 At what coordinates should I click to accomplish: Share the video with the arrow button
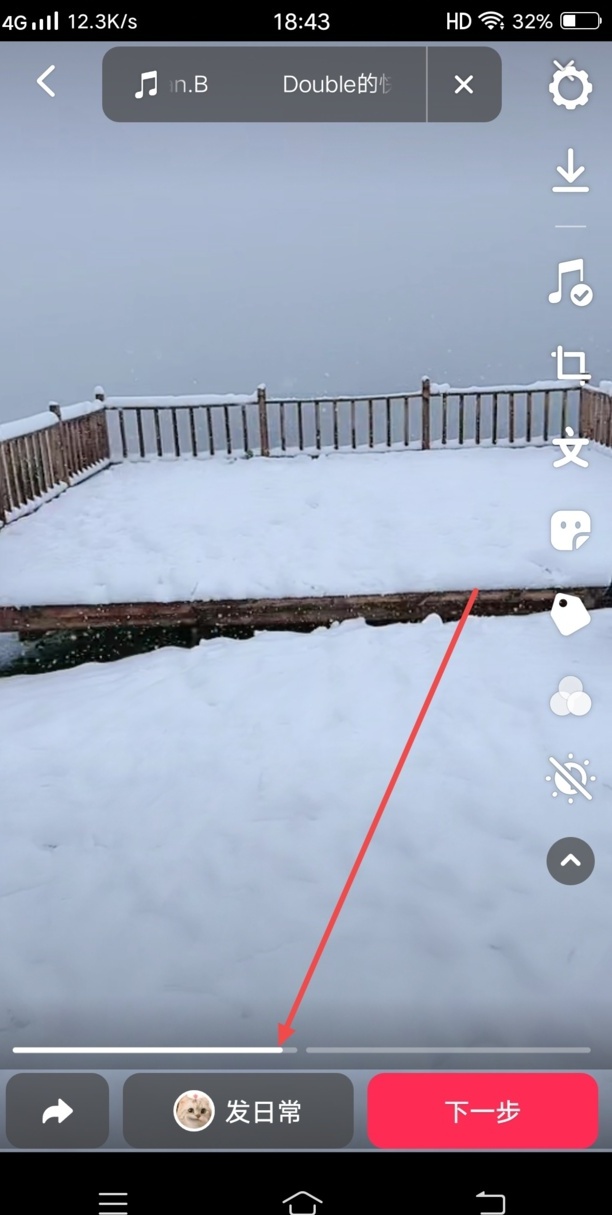57,1111
